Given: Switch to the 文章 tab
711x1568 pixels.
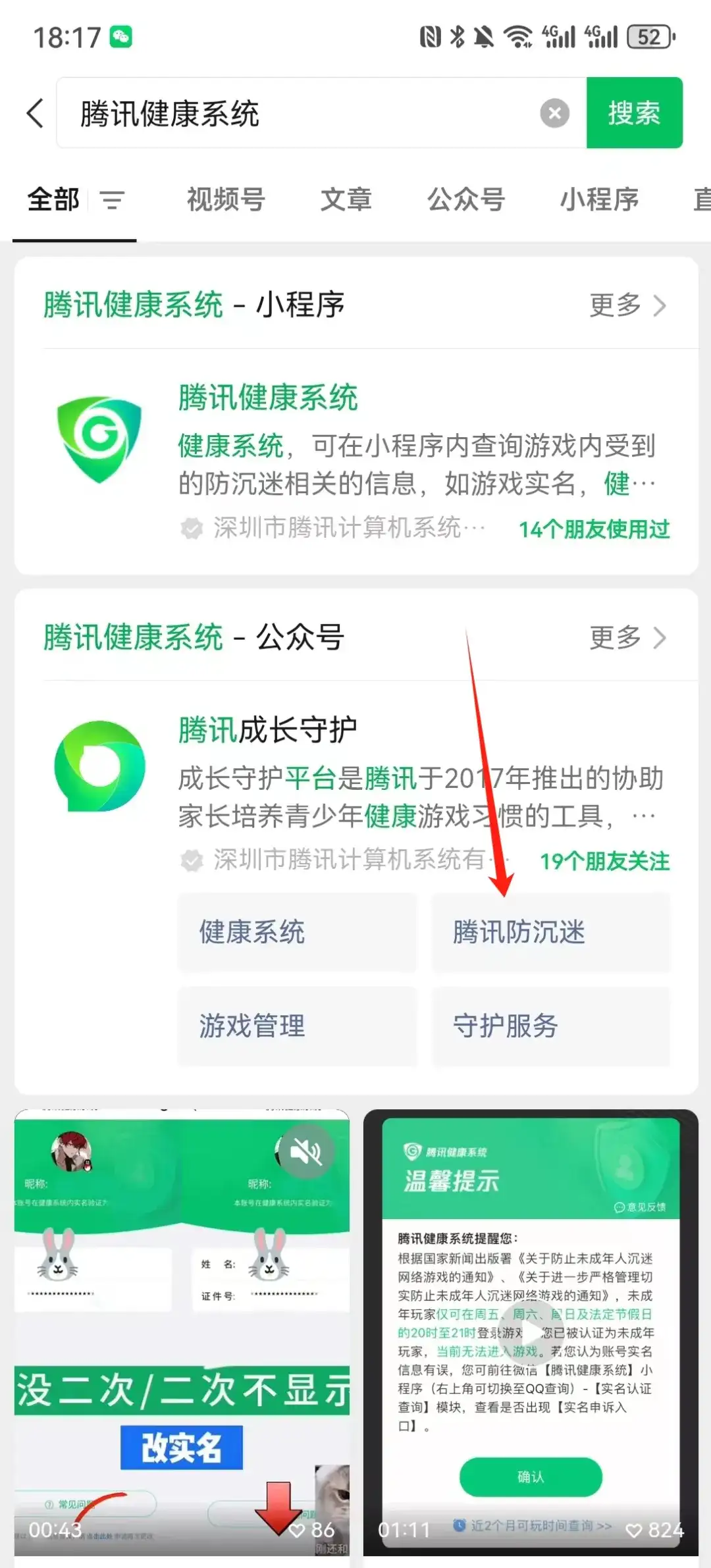Looking at the screenshot, I should [346, 199].
